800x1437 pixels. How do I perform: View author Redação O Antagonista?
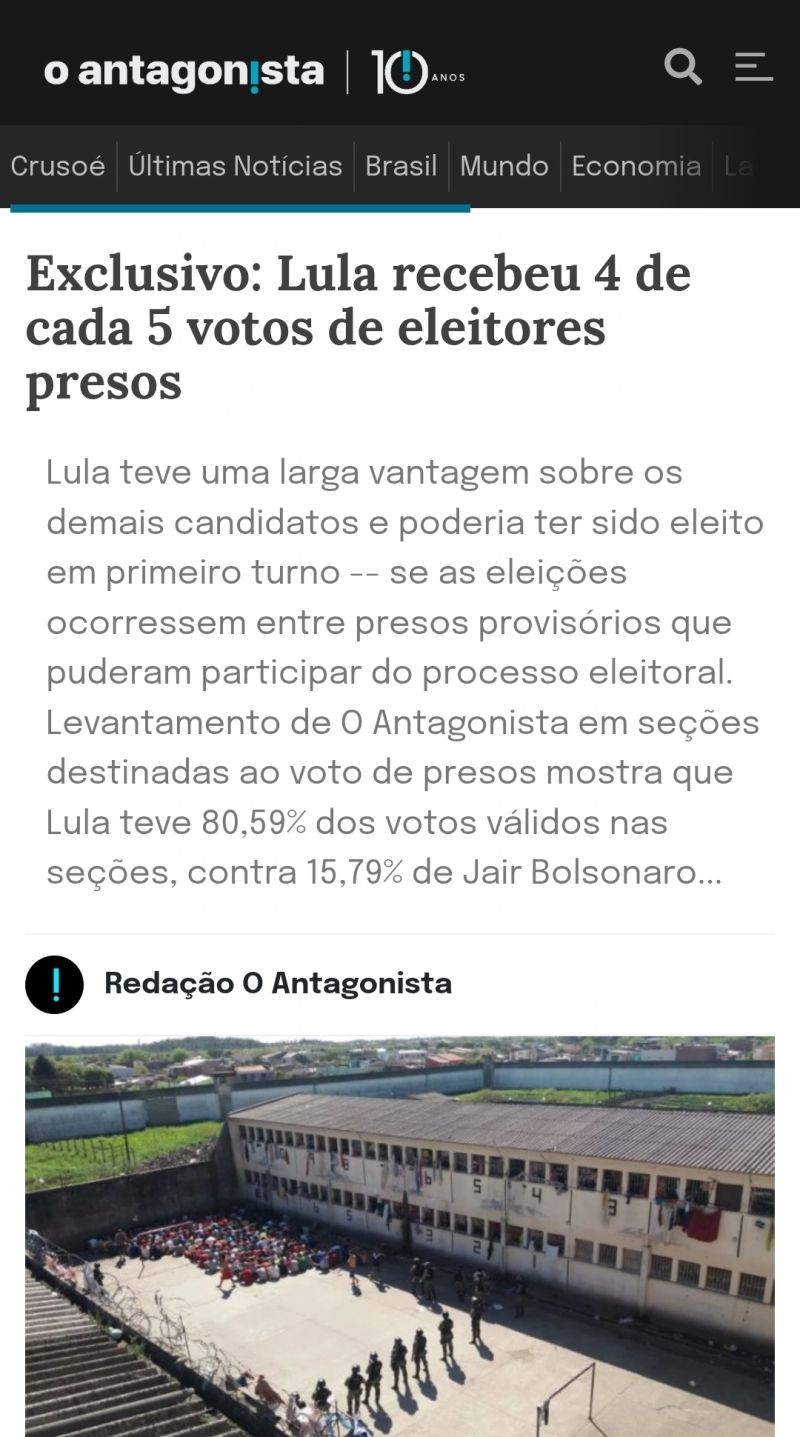tap(277, 984)
